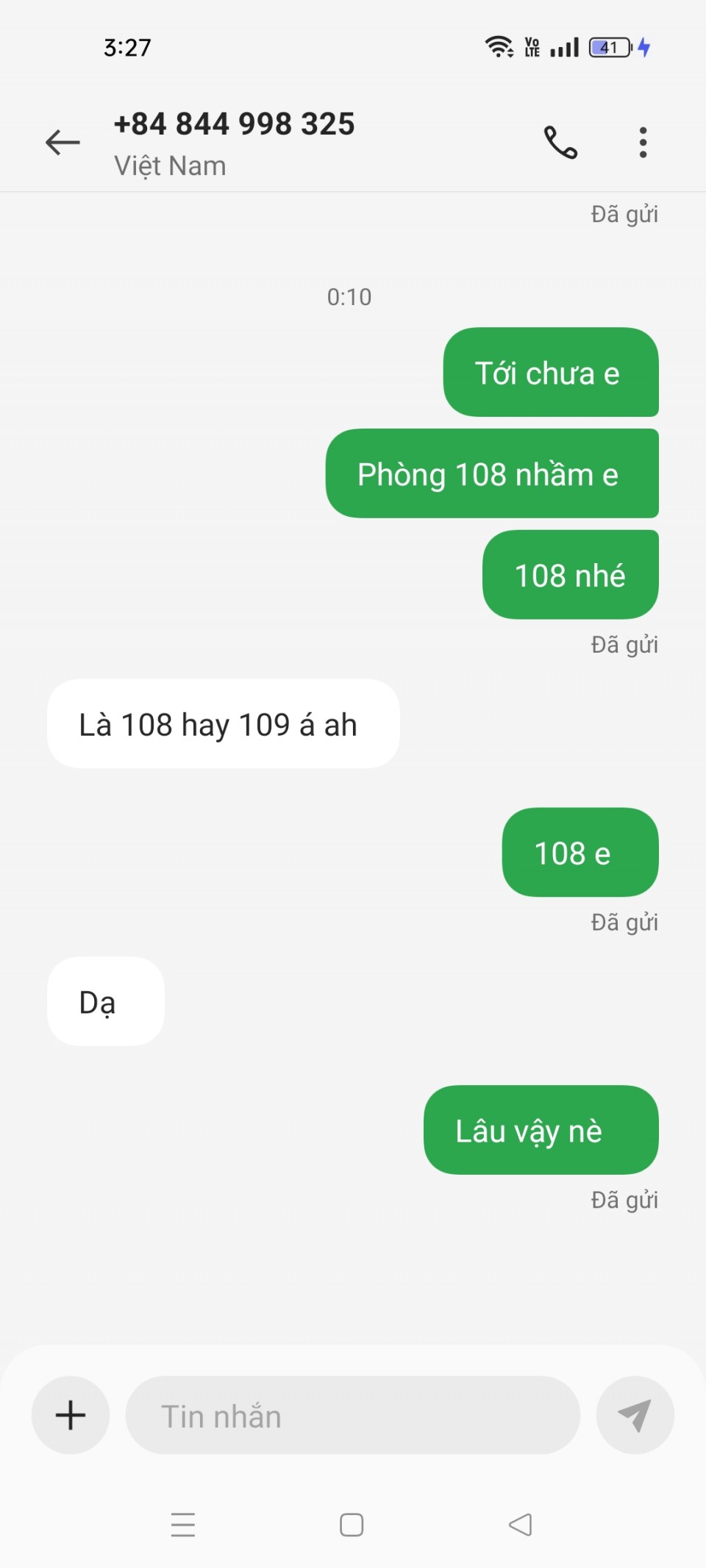Focus the Tin nhắn message field

[x=353, y=1415]
